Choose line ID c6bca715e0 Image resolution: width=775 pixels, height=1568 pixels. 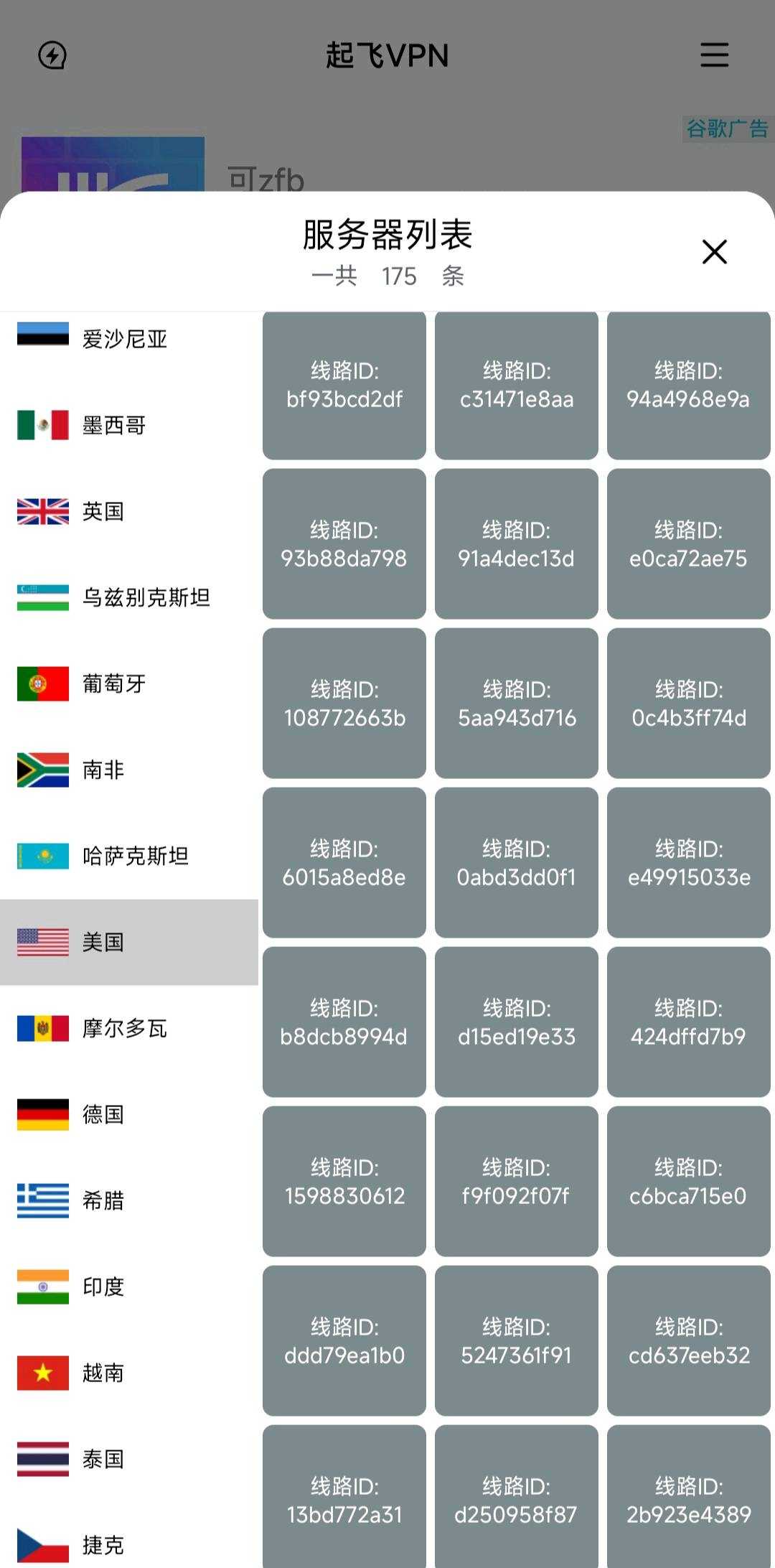tap(688, 1182)
